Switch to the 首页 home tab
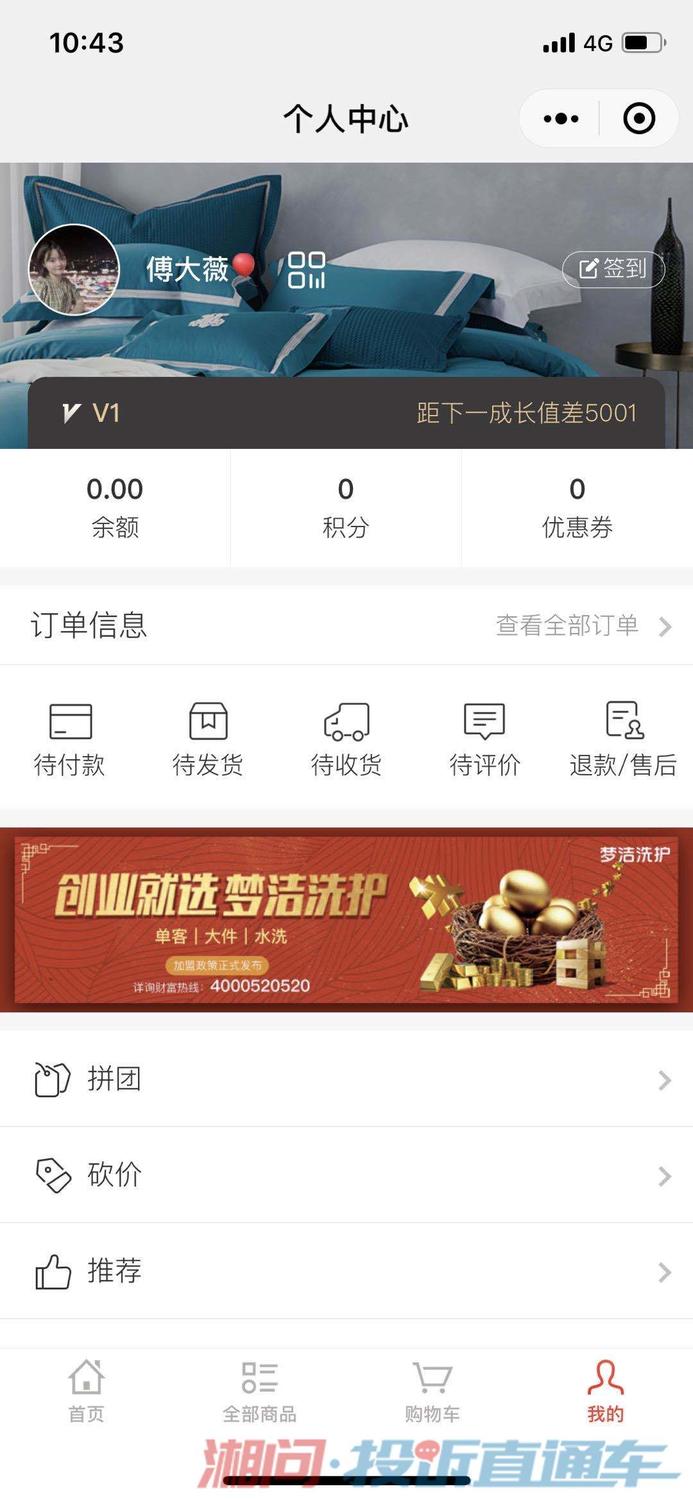 (86, 1391)
